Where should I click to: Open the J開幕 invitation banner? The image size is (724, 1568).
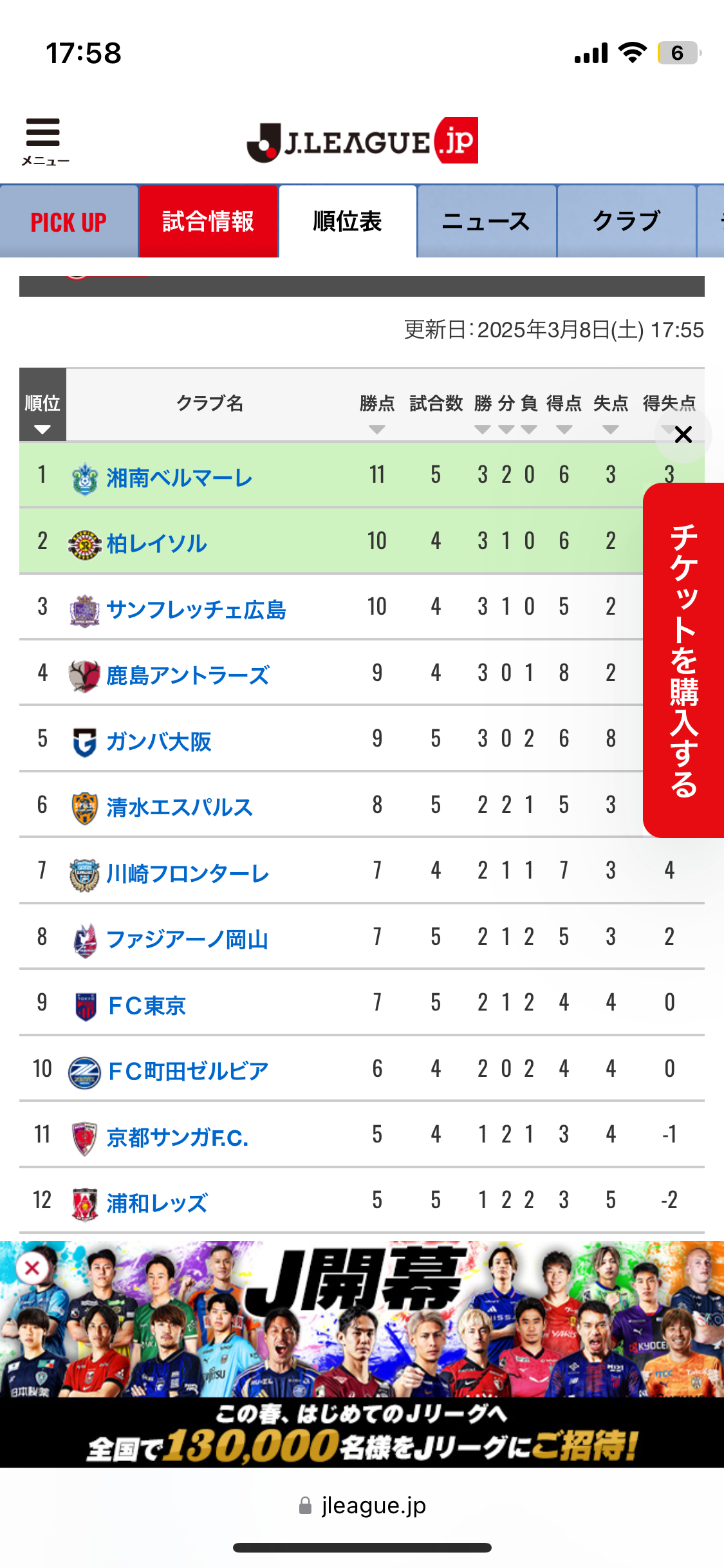(x=362, y=1354)
